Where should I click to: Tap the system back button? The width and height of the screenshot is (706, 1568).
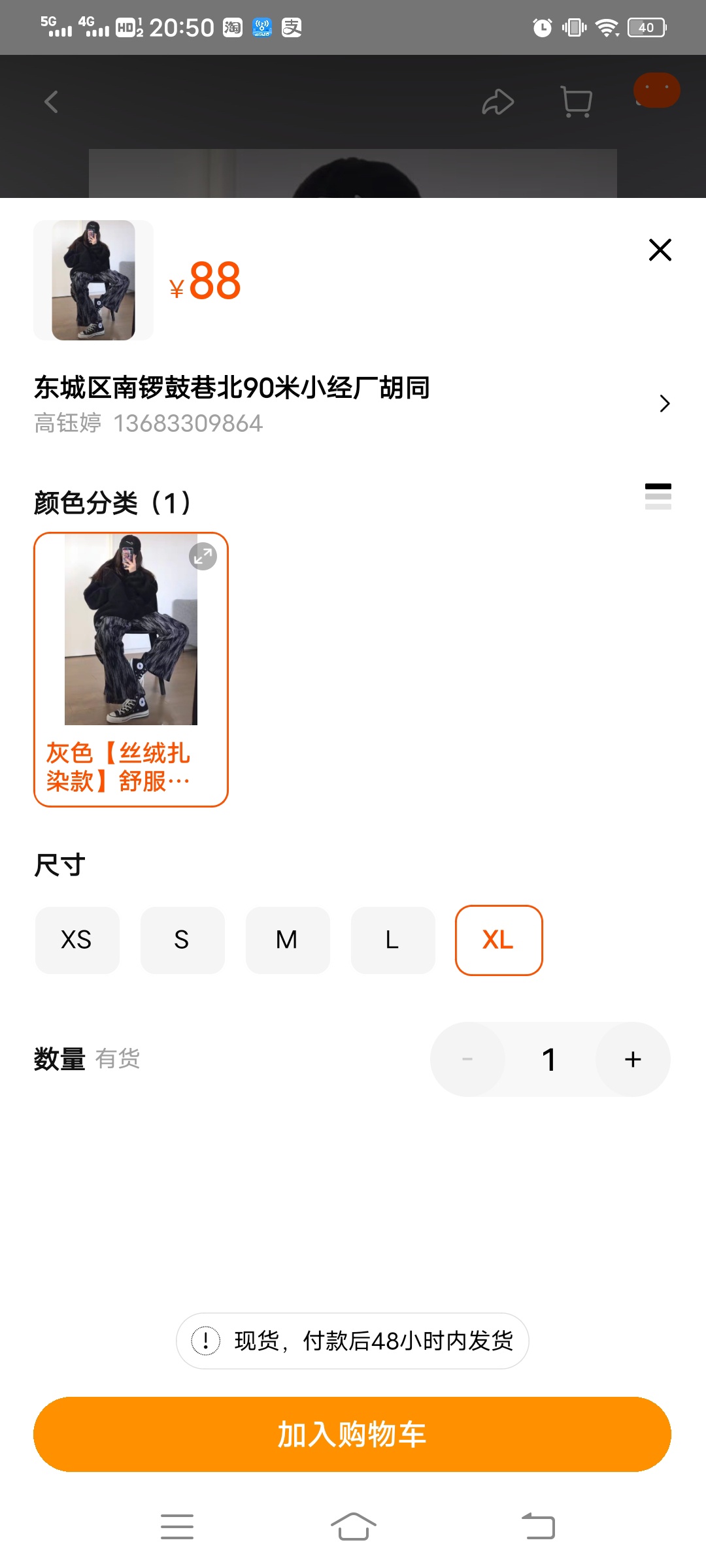tap(538, 1527)
